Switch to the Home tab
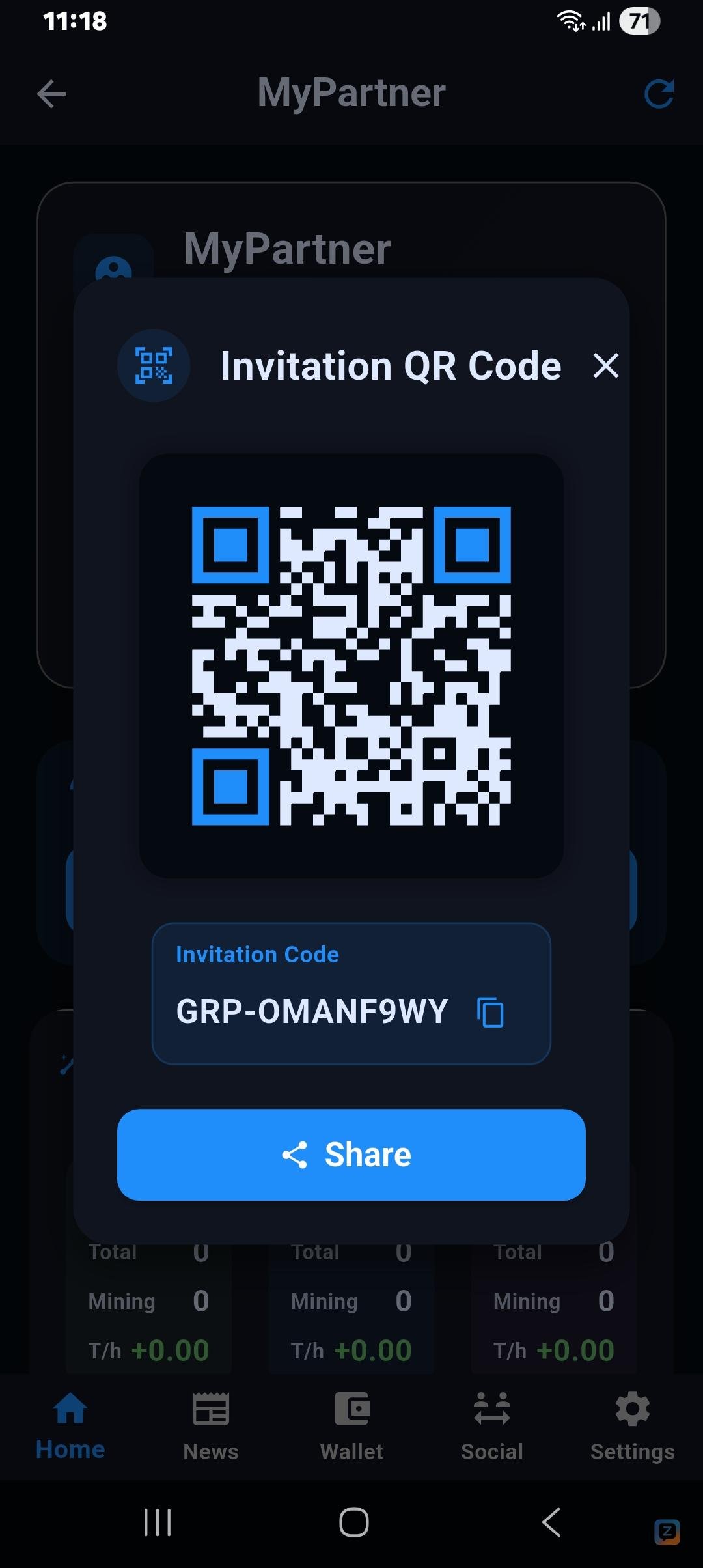Viewport: 703px width, 1568px height. [x=70, y=1426]
